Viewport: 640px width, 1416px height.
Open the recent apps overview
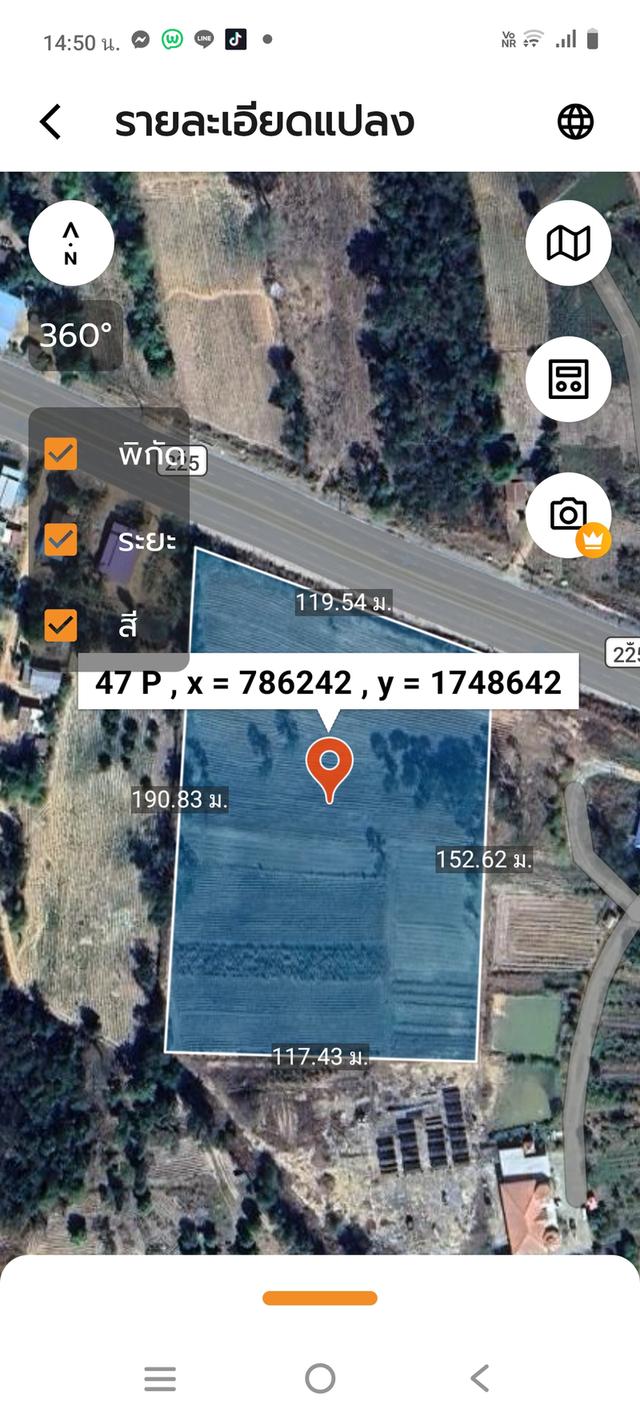160,1379
